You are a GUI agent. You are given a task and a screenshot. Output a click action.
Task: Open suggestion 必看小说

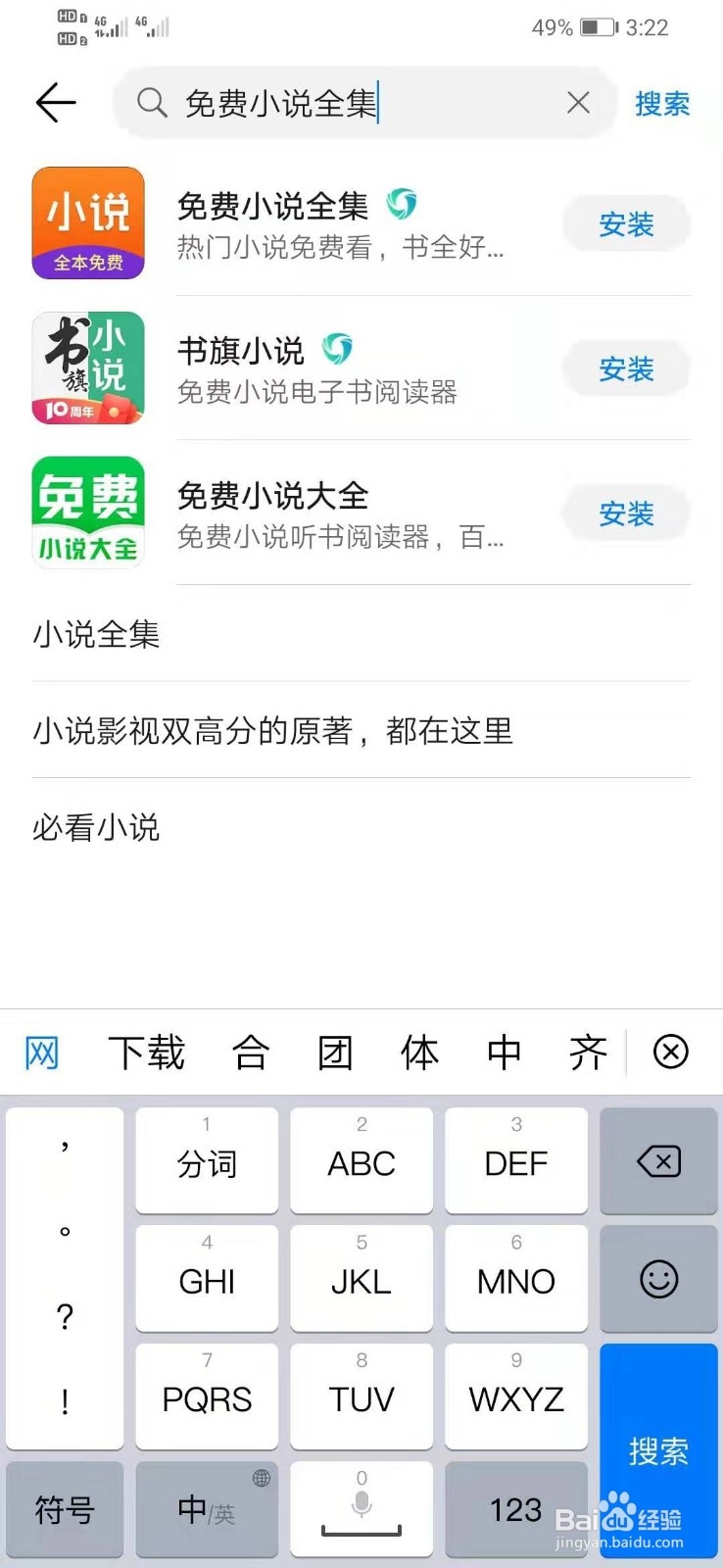(95, 828)
